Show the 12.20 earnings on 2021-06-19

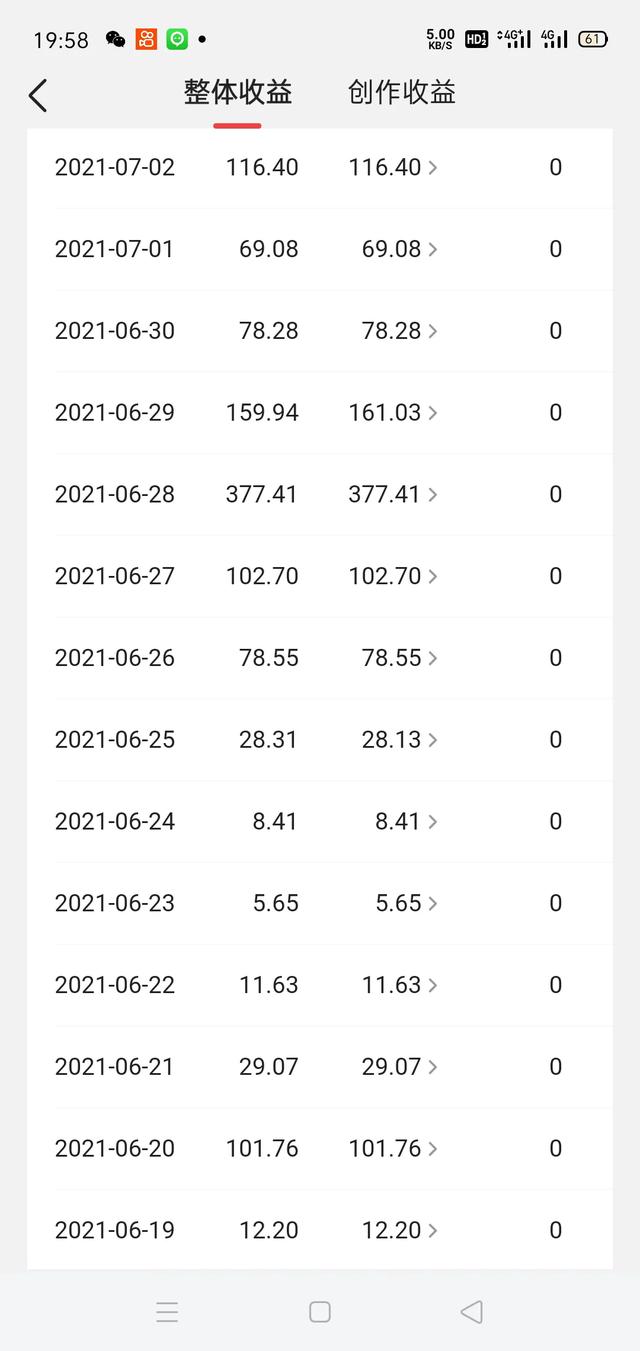coord(399,1231)
